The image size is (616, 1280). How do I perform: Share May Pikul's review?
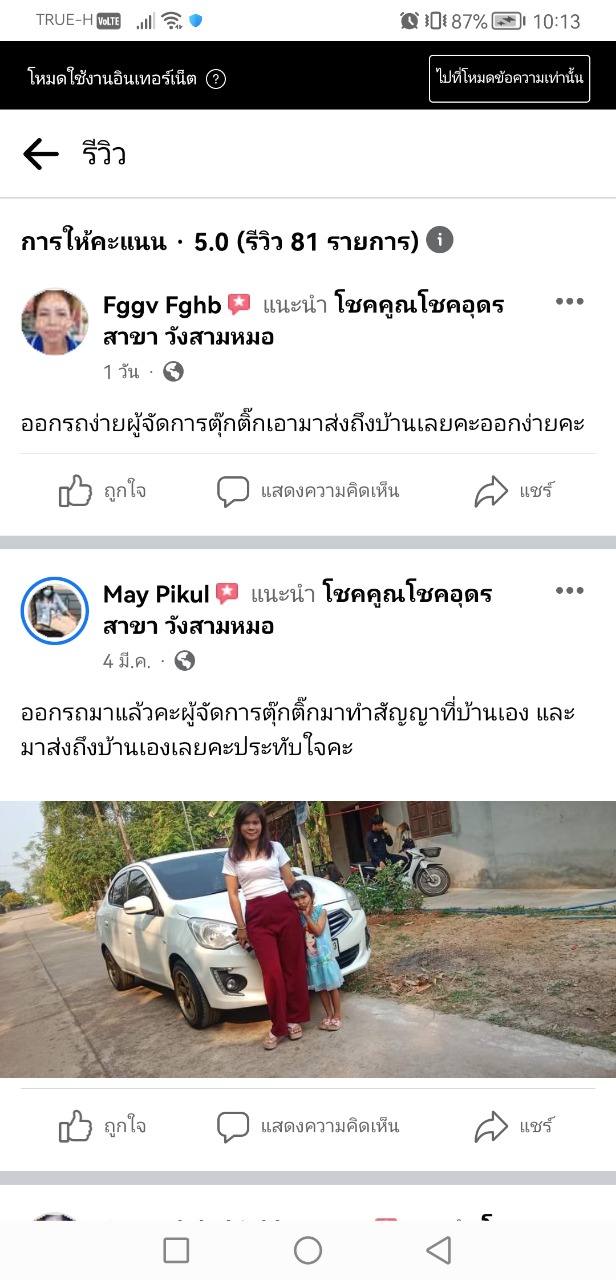pyautogui.click(x=514, y=1127)
